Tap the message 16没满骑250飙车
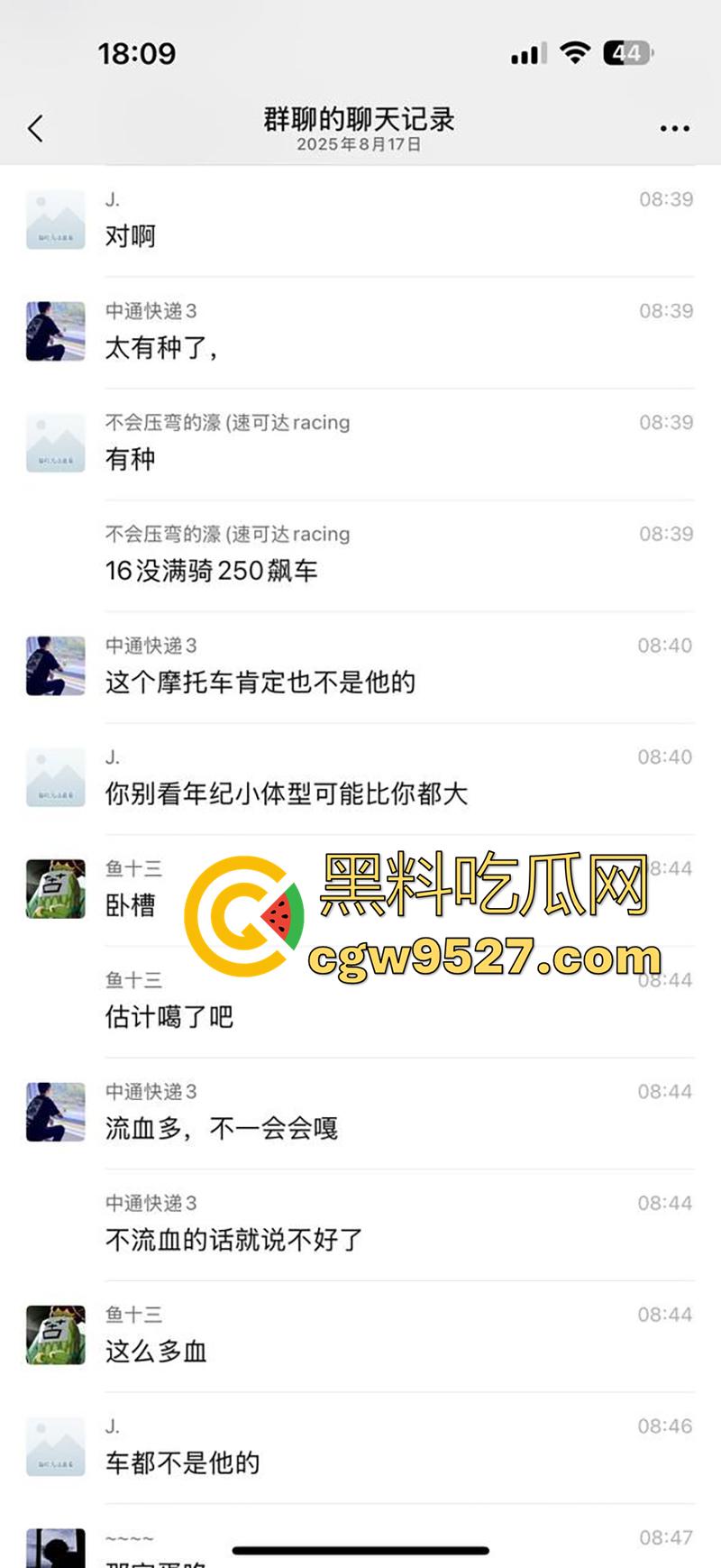721x1568 pixels. (213, 570)
